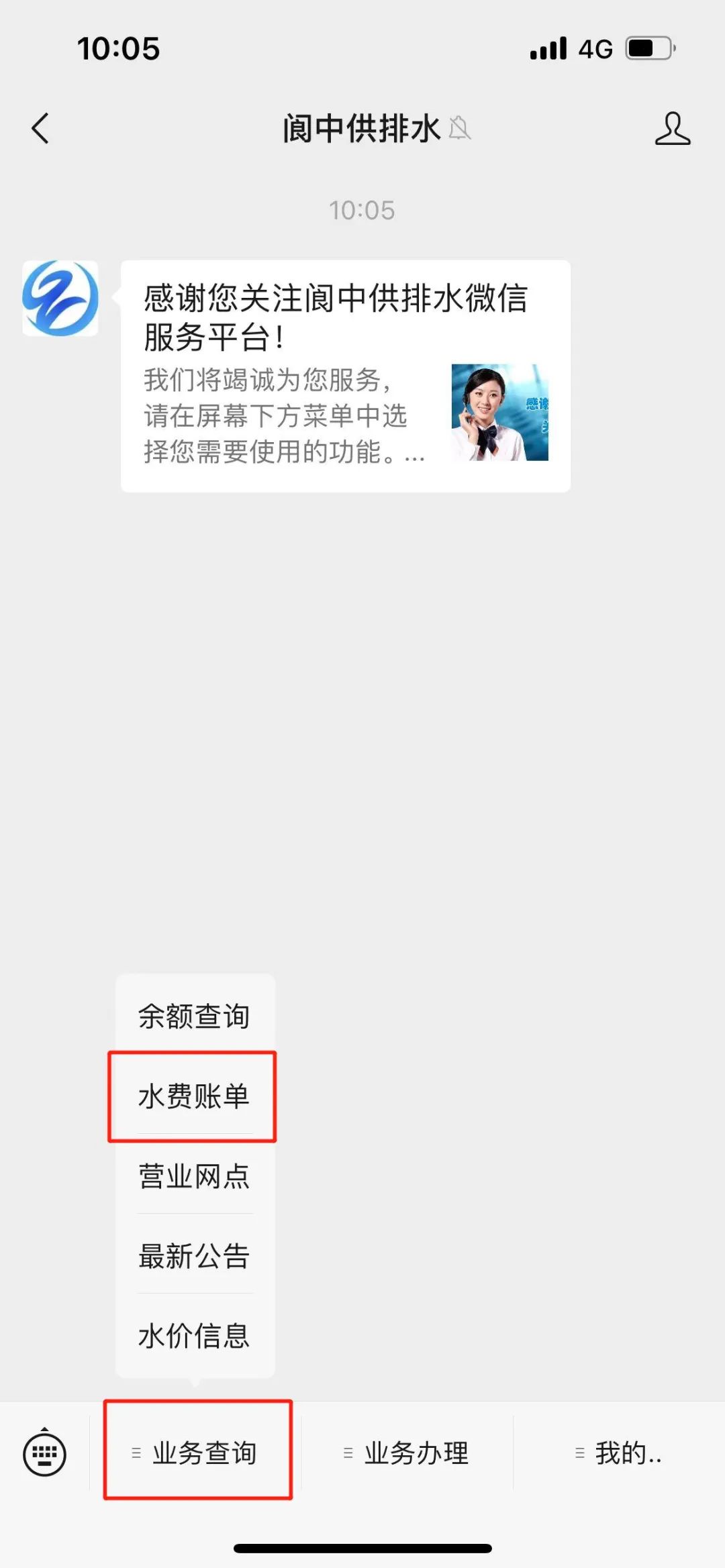The image size is (725, 1568).
Task: Go back to the previous screen
Action: tap(40, 128)
